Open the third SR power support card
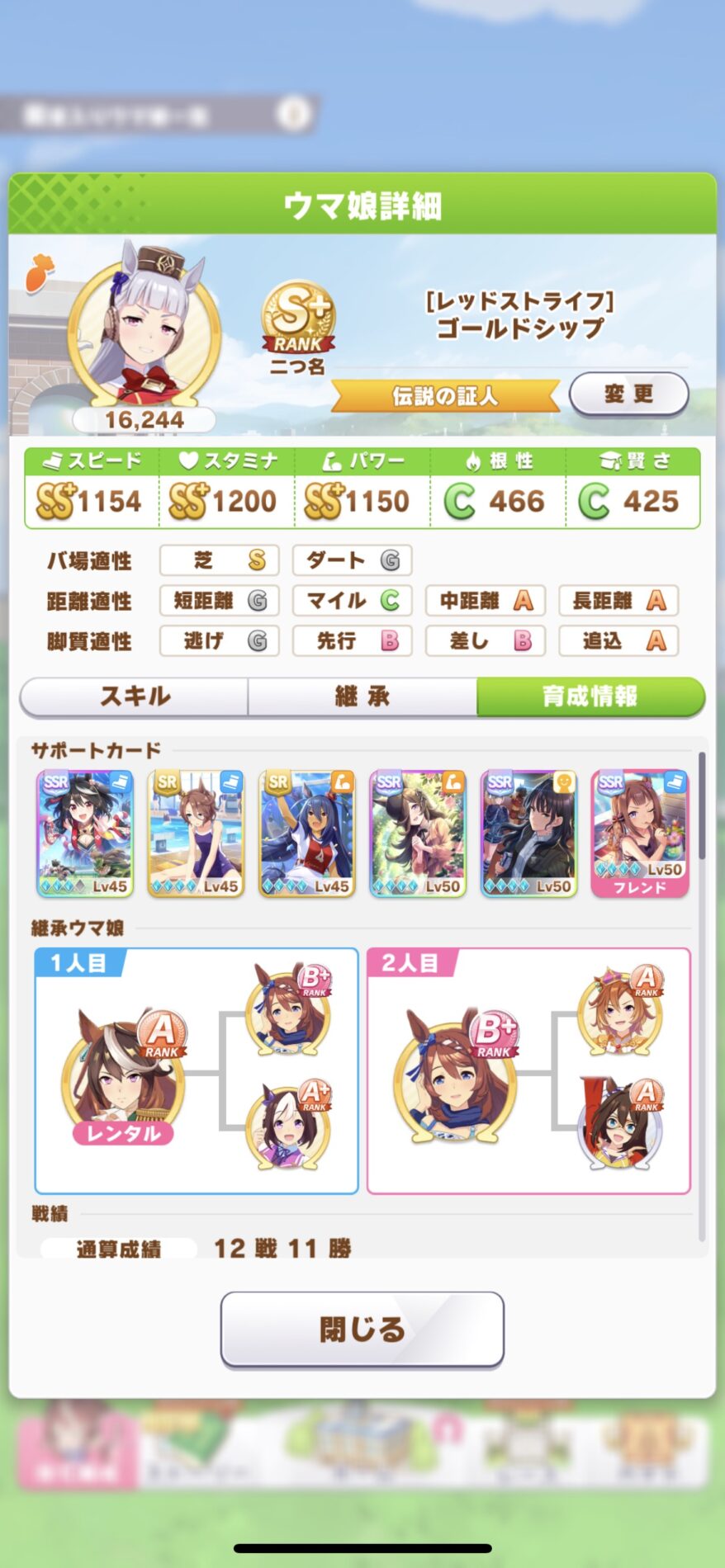 (306, 832)
